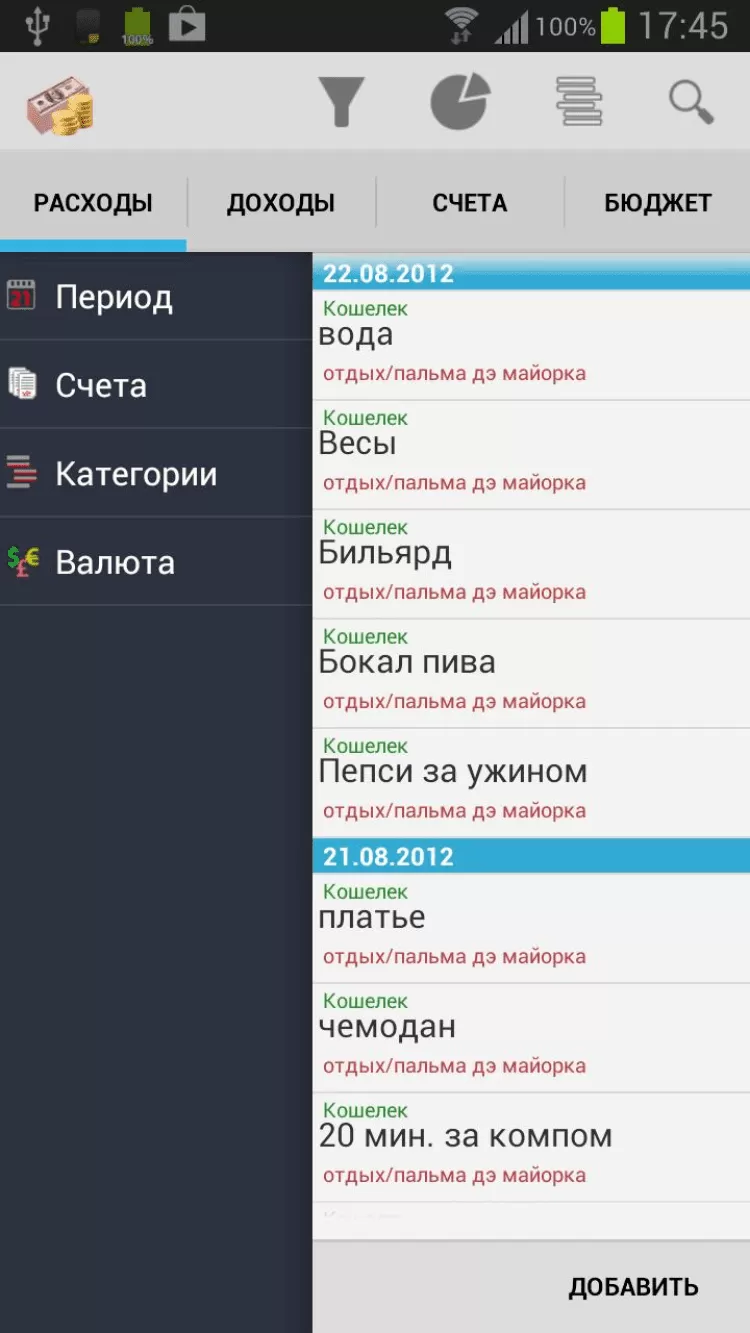Screen dimensions: 750x1333
Task: Switch to the СЧЕТА tab
Action: [470, 203]
